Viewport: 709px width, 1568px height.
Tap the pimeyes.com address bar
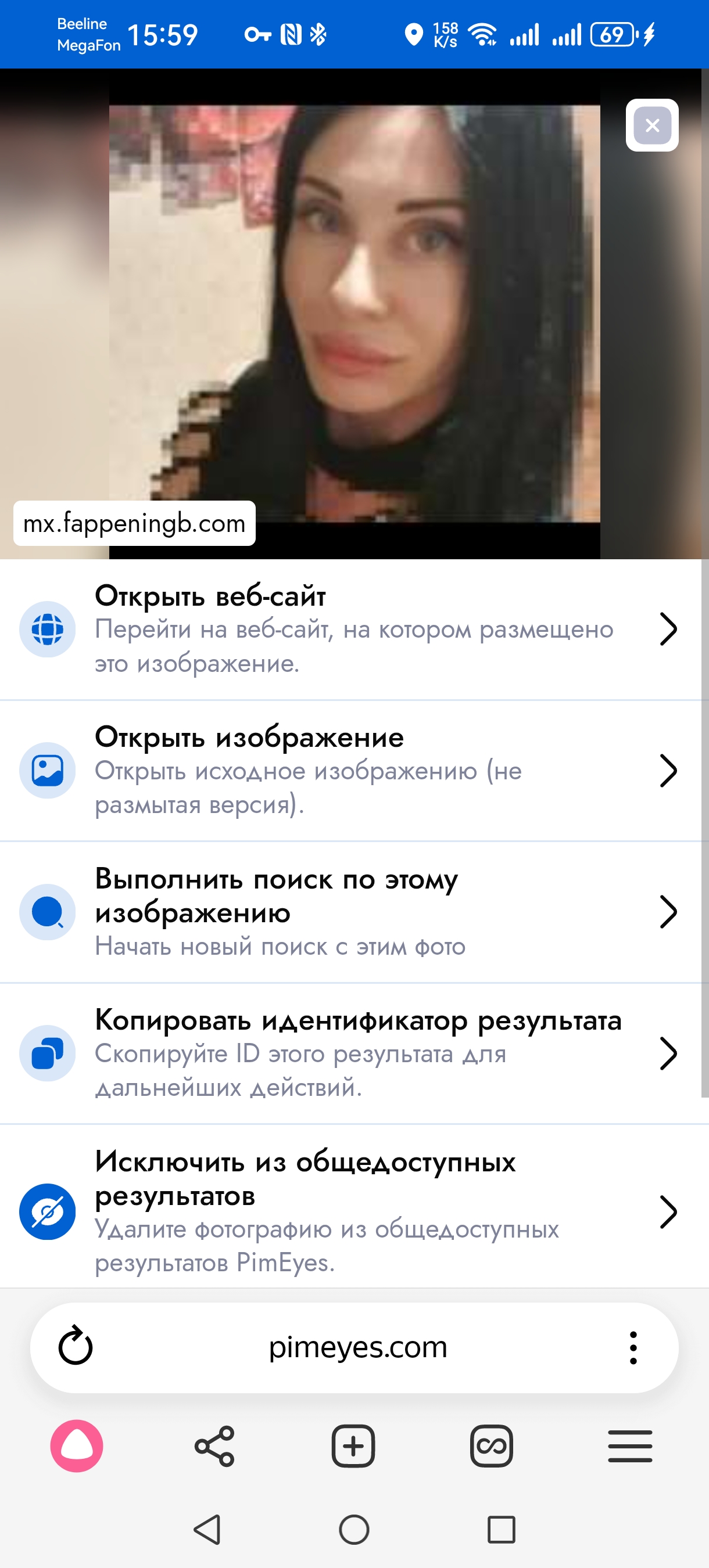pos(357,1347)
